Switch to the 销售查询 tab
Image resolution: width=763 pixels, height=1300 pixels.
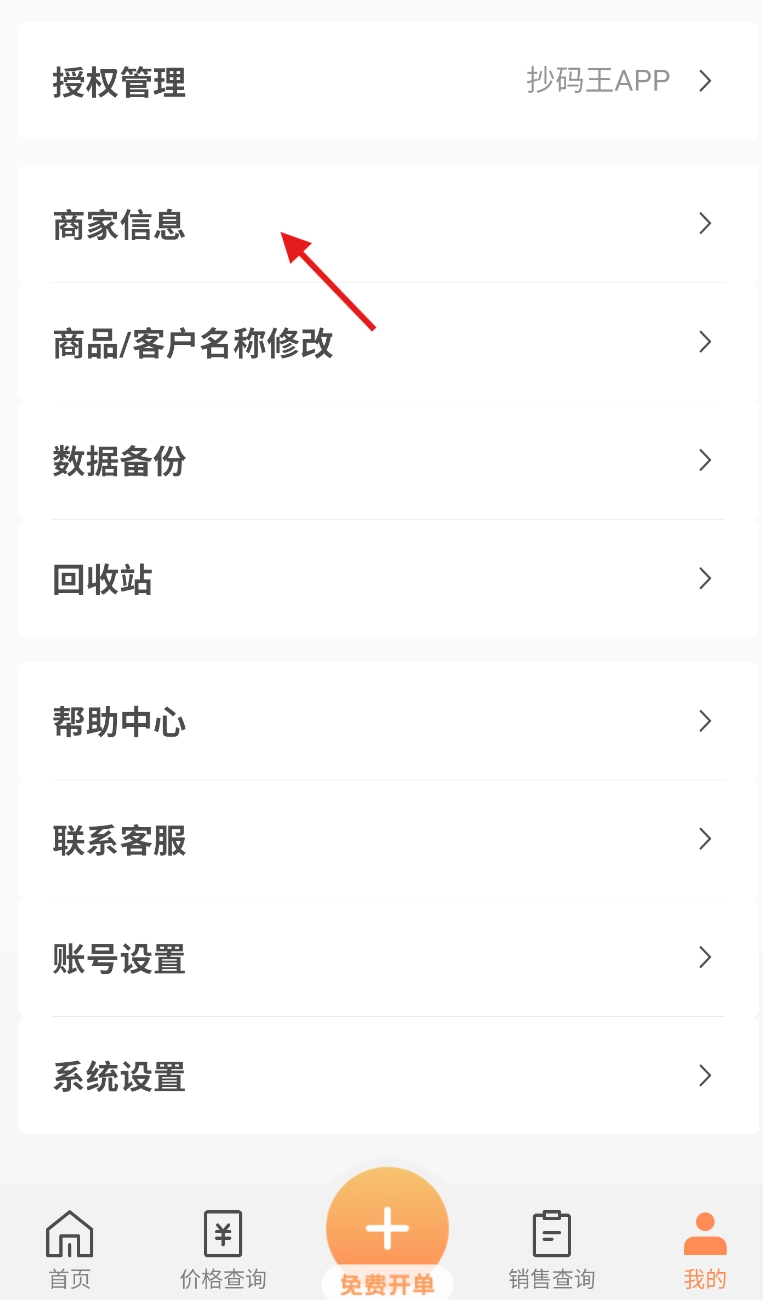pyautogui.click(x=551, y=1247)
